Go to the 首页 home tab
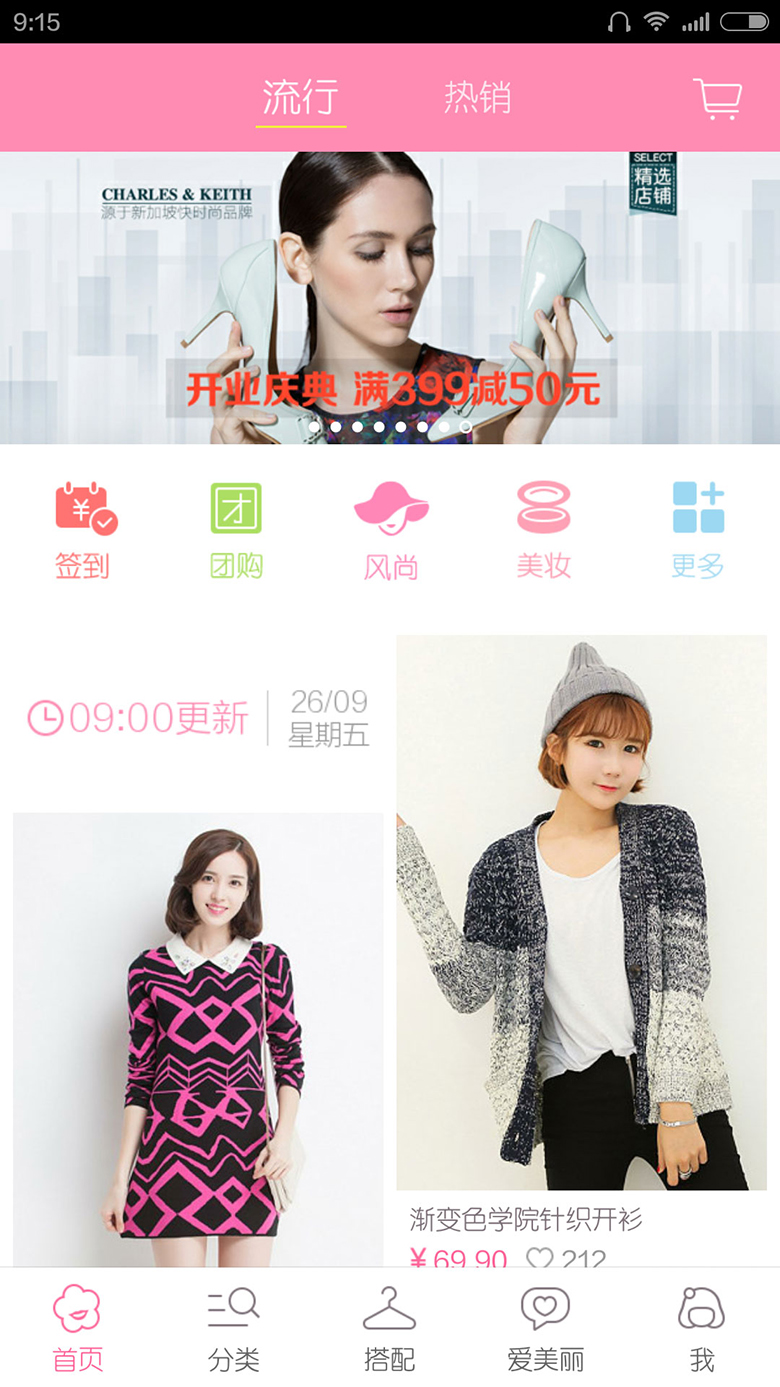Screen dimensions: 780x1387 [x=78, y=1328]
